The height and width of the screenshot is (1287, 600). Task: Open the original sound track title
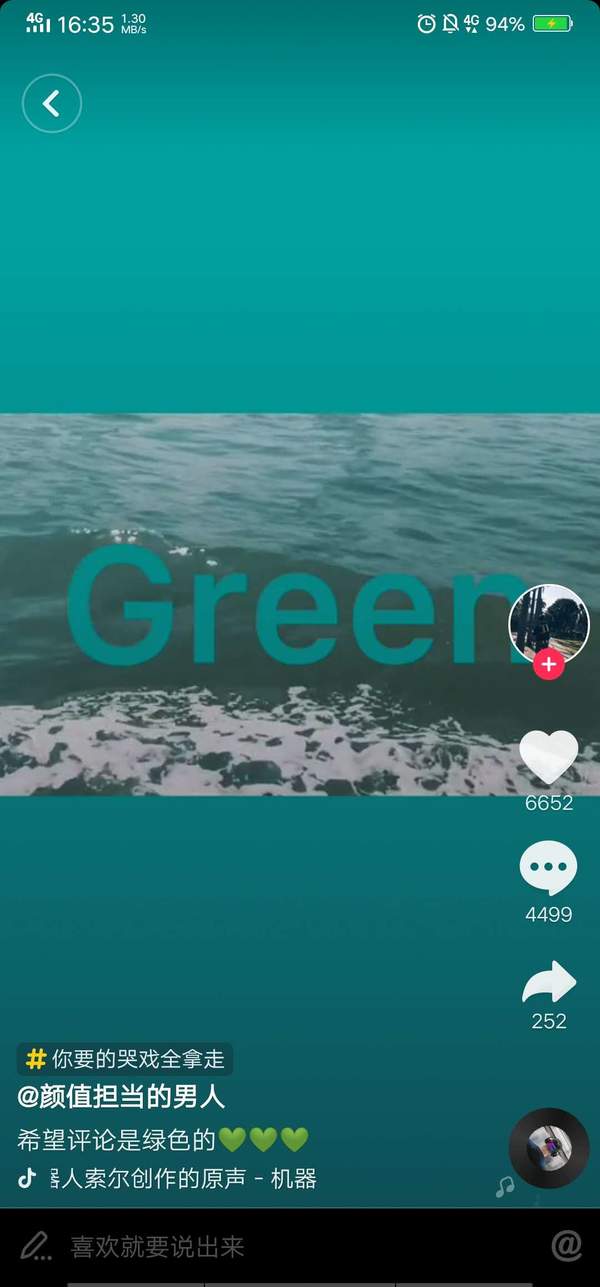pyautogui.click(x=182, y=1179)
